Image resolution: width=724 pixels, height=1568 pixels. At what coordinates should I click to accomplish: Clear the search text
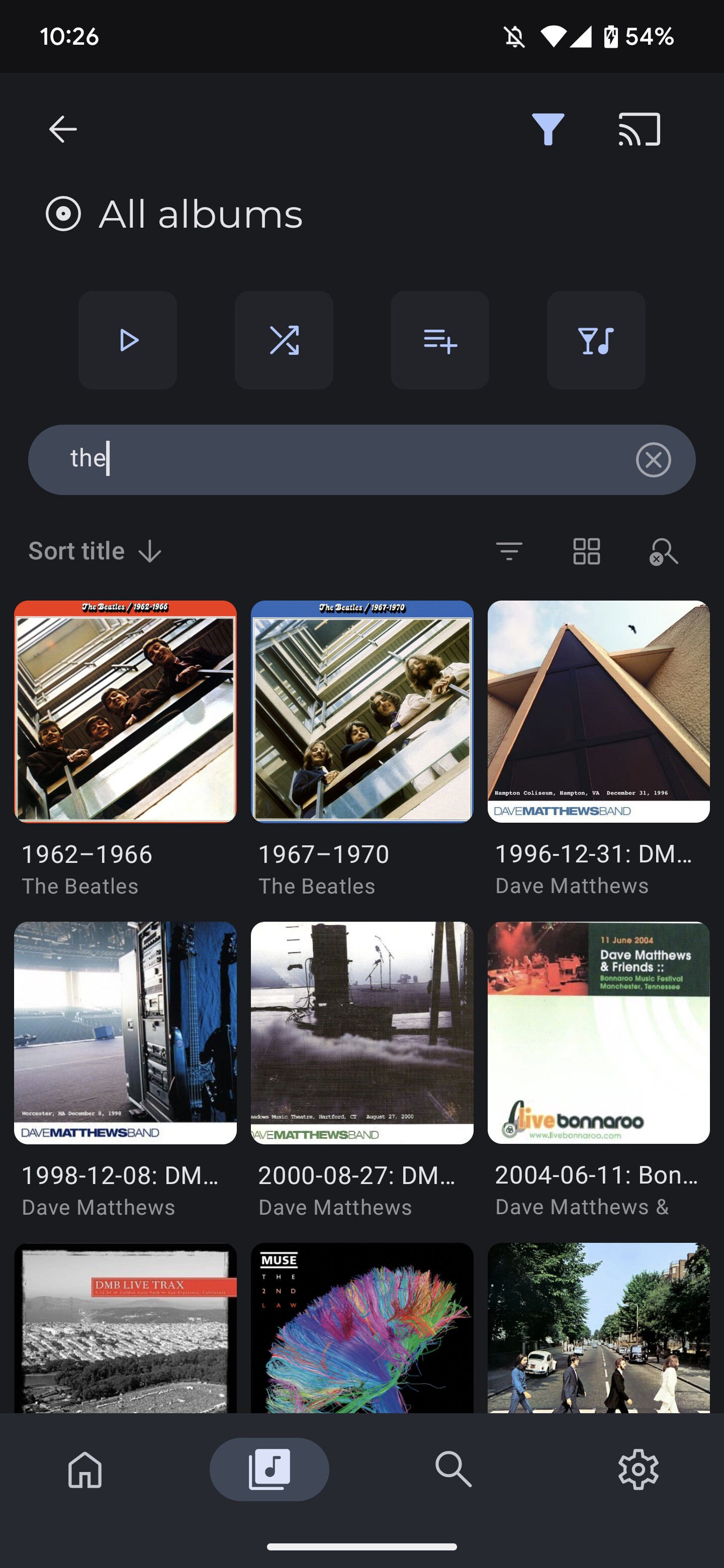[x=654, y=459]
